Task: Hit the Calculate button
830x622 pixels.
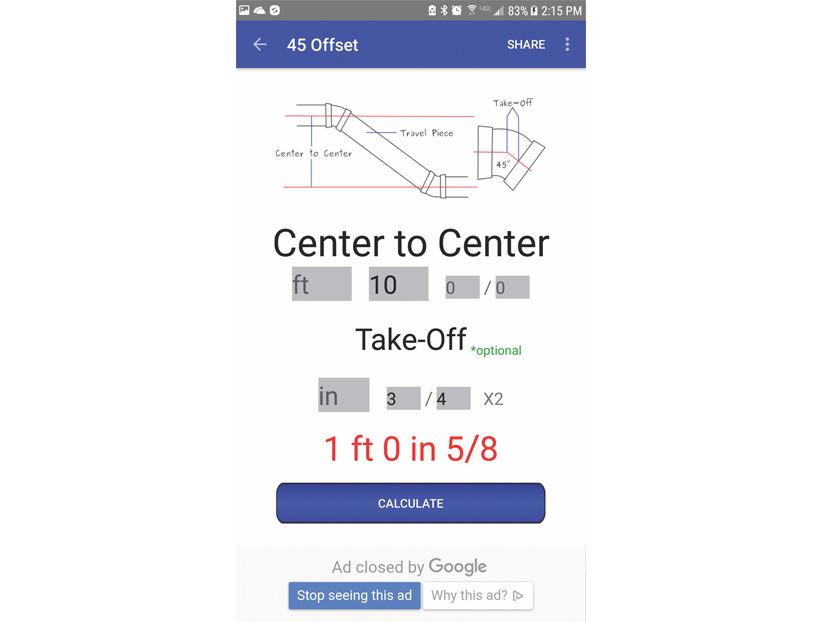Action: pyautogui.click(x=410, y=503)
